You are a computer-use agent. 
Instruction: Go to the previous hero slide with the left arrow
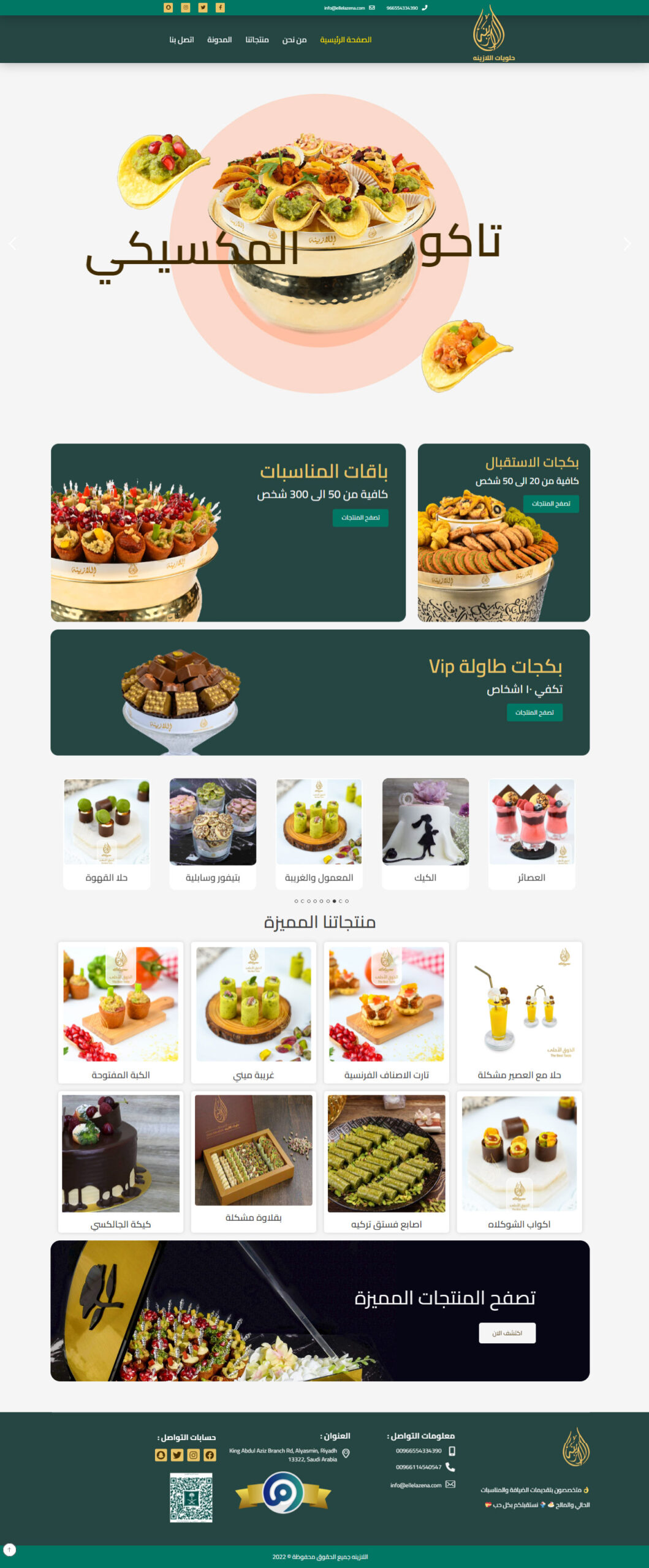pyautogui.click(x=12, y=244)
